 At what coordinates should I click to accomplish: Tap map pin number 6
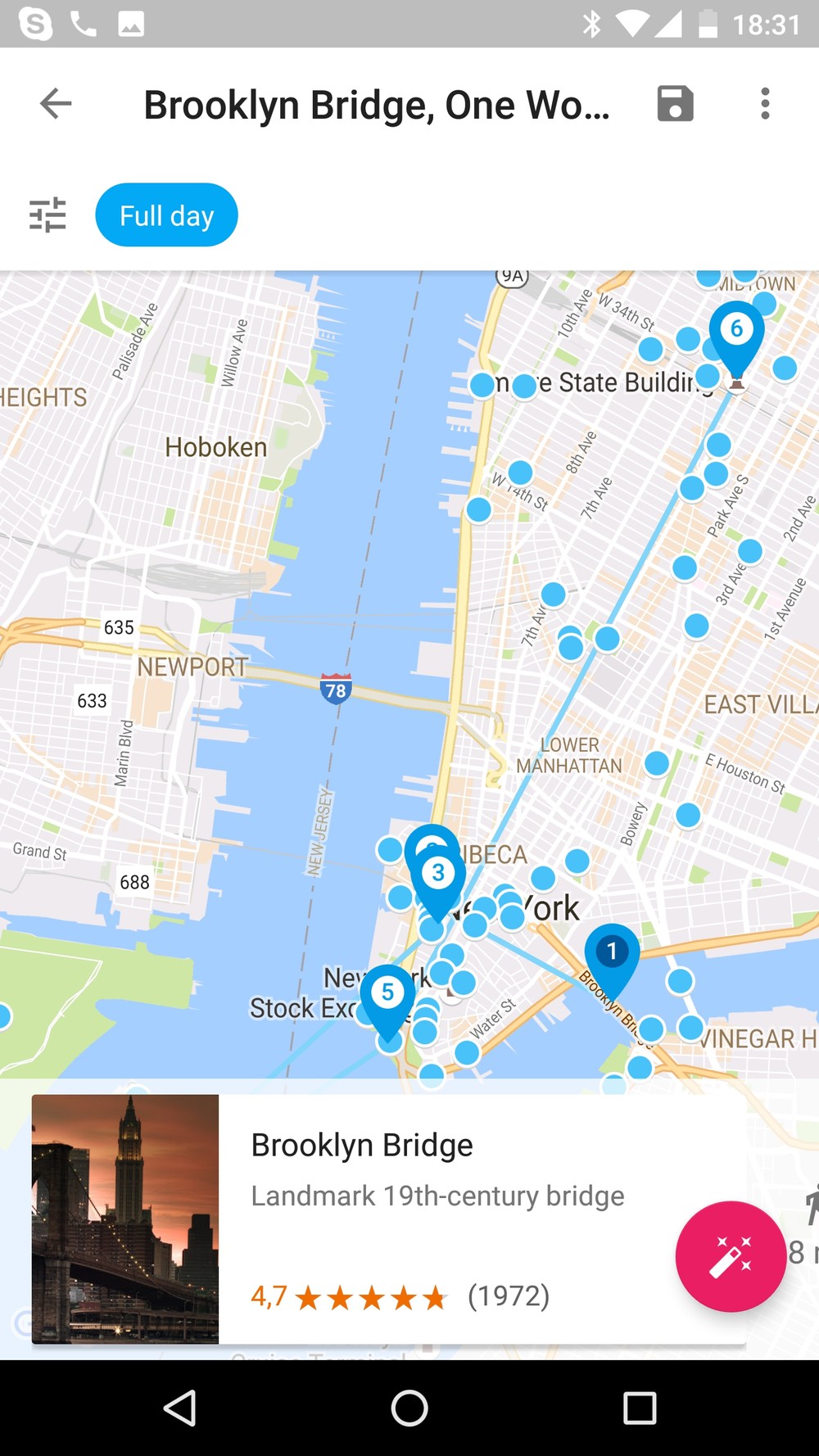tap(736, 337)
